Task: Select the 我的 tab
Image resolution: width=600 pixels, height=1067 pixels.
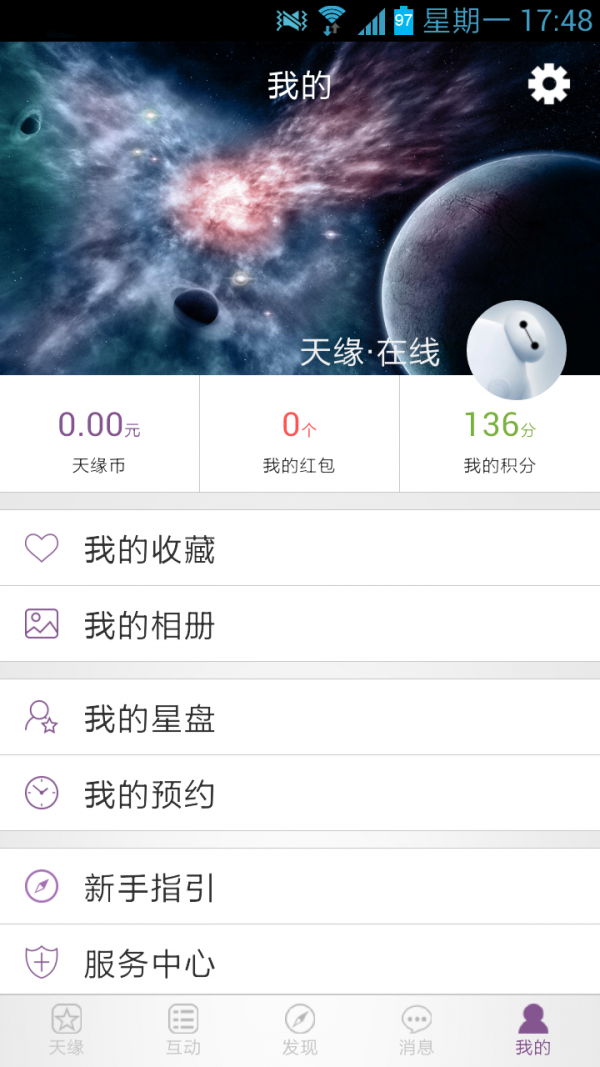Action: [533, 1030]
